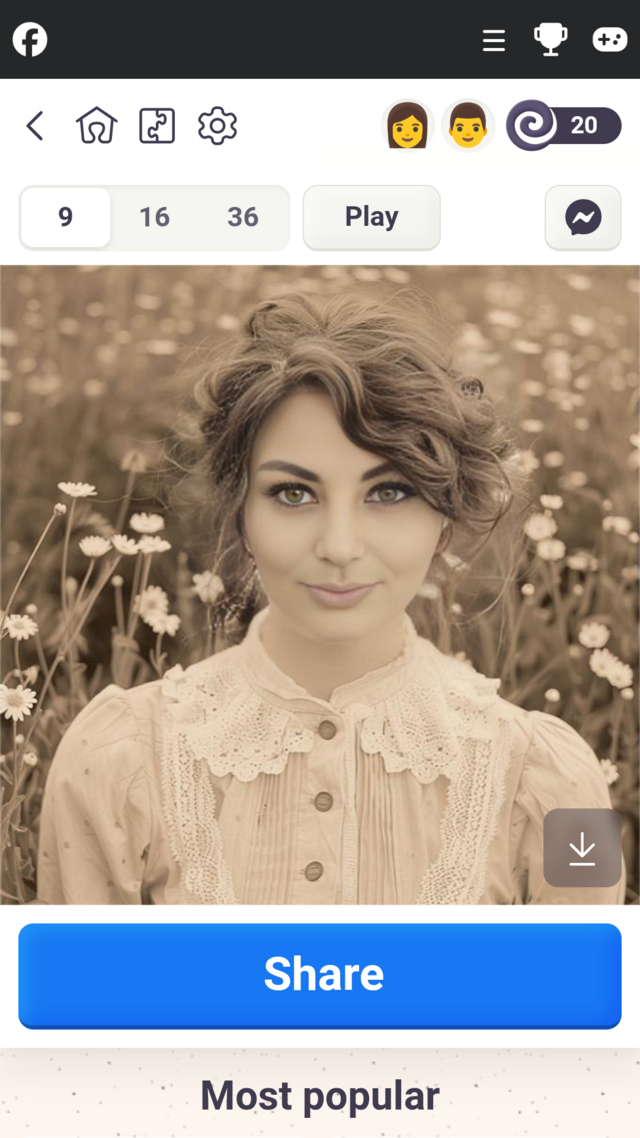Open the game controller icon

coord(610,39)
